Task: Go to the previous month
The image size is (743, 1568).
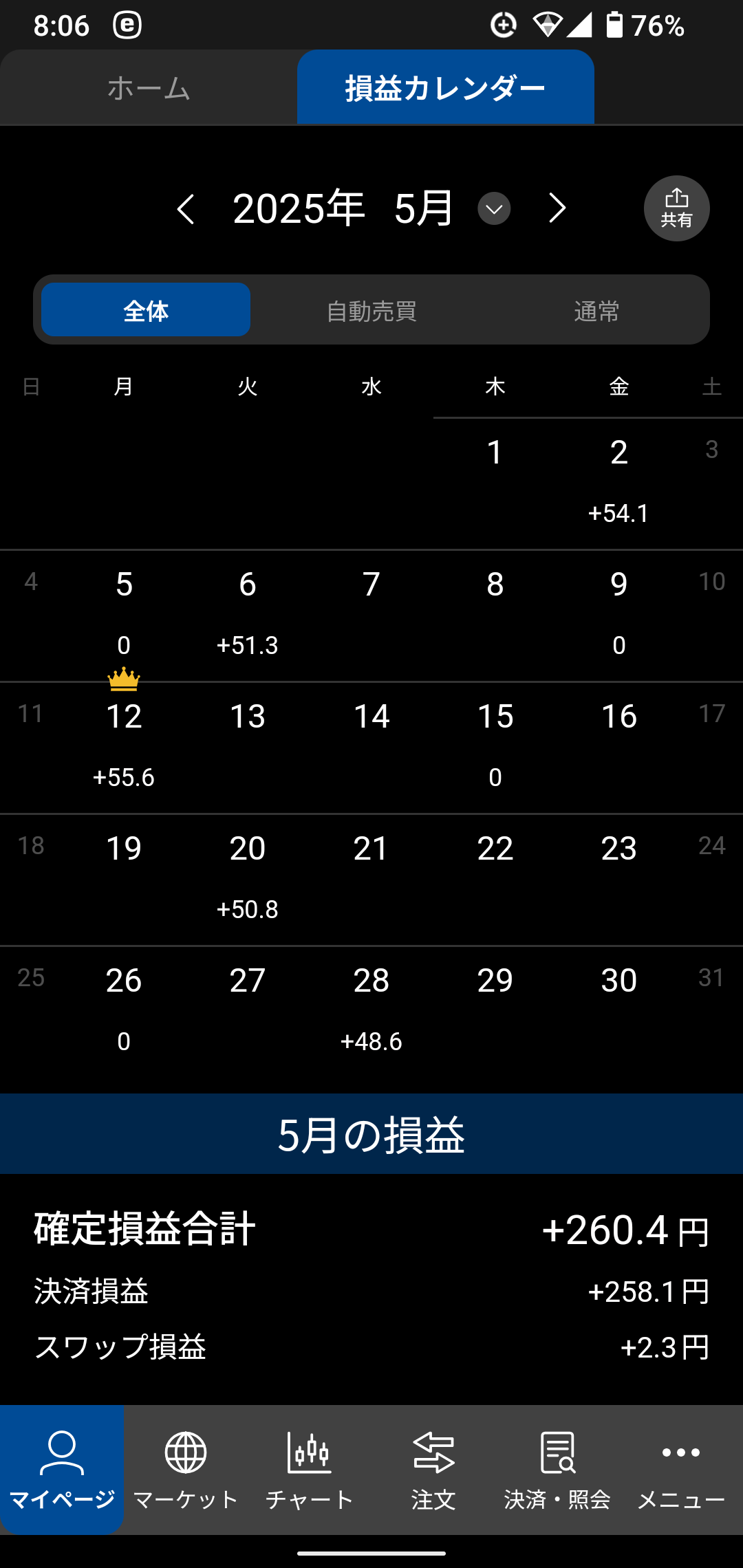Action: (186, 208)
